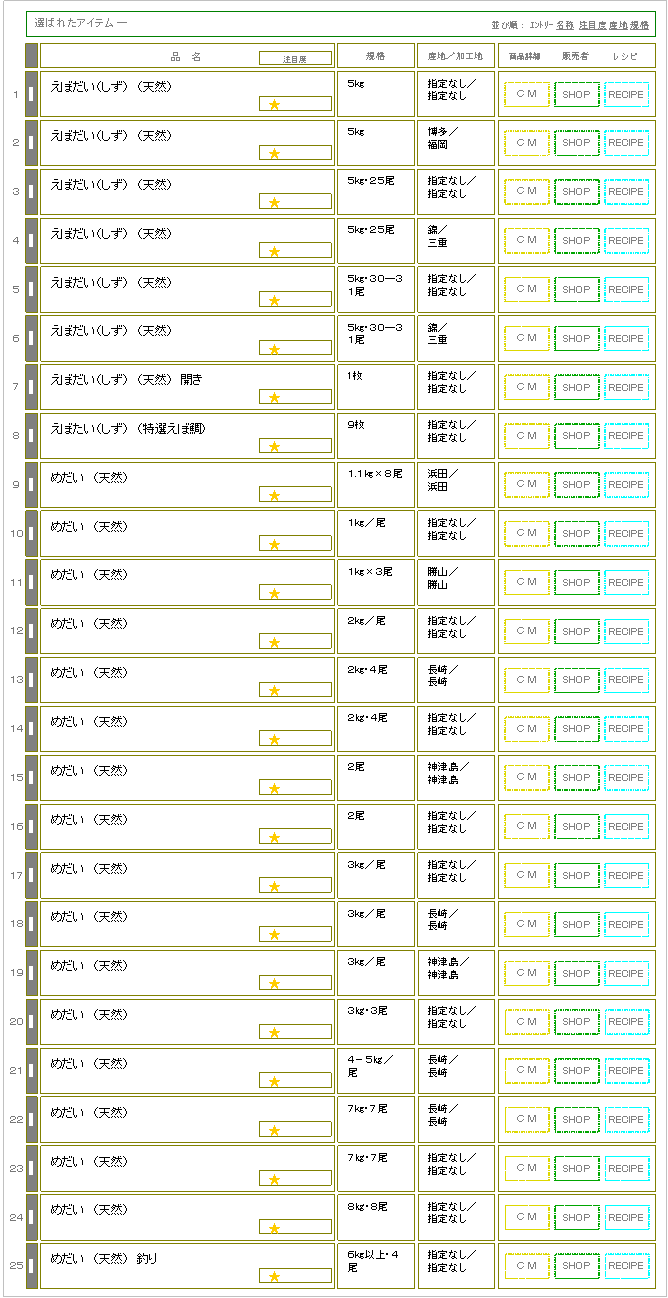The image size is (668, 1298).
Task: Open CM details for item number 1
Action: tap(526, 94)
